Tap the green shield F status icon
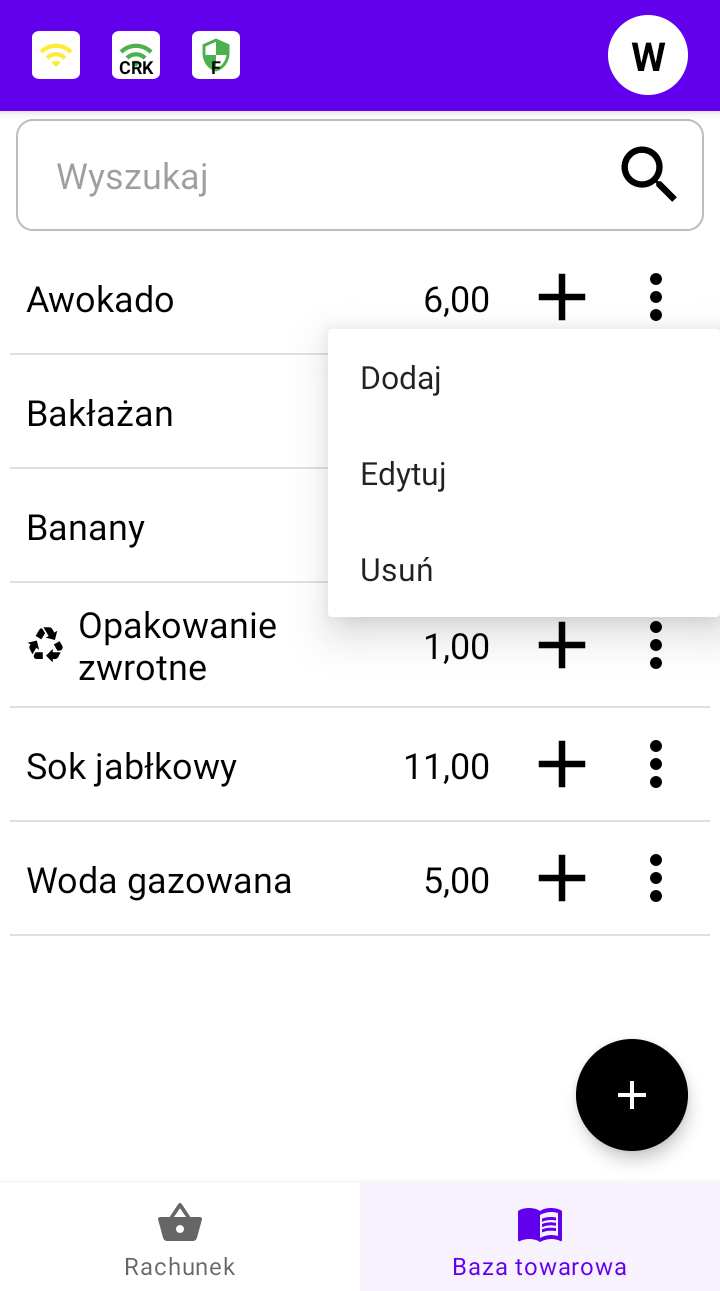This screenshot has height=1291, width=720. [216, 55]
